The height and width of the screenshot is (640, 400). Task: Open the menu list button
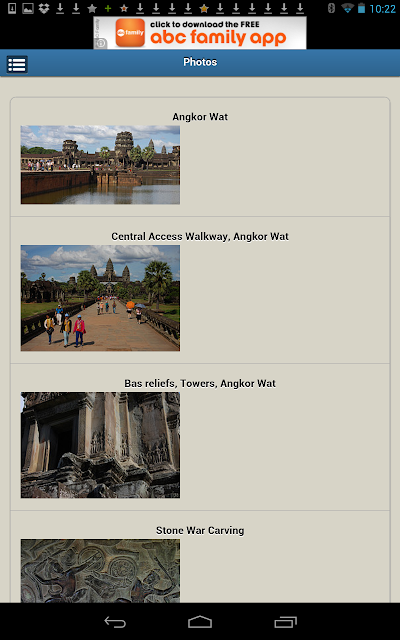[x=17, y=64]
